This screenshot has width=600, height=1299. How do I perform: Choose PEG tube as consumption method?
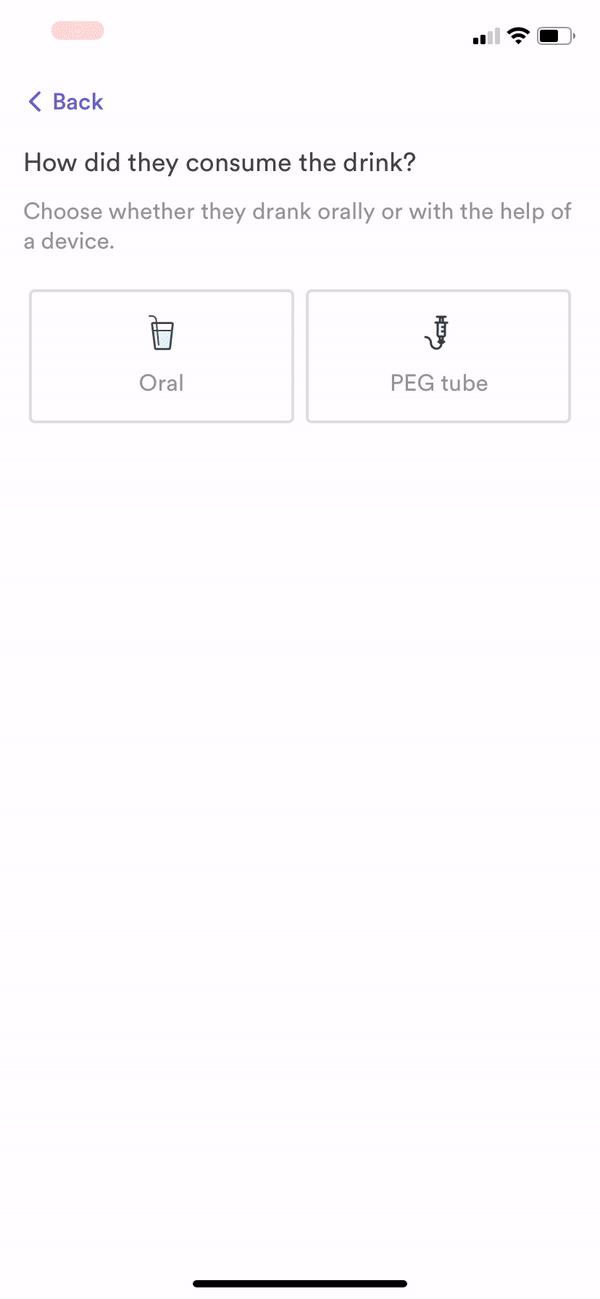tap(438, 356)
